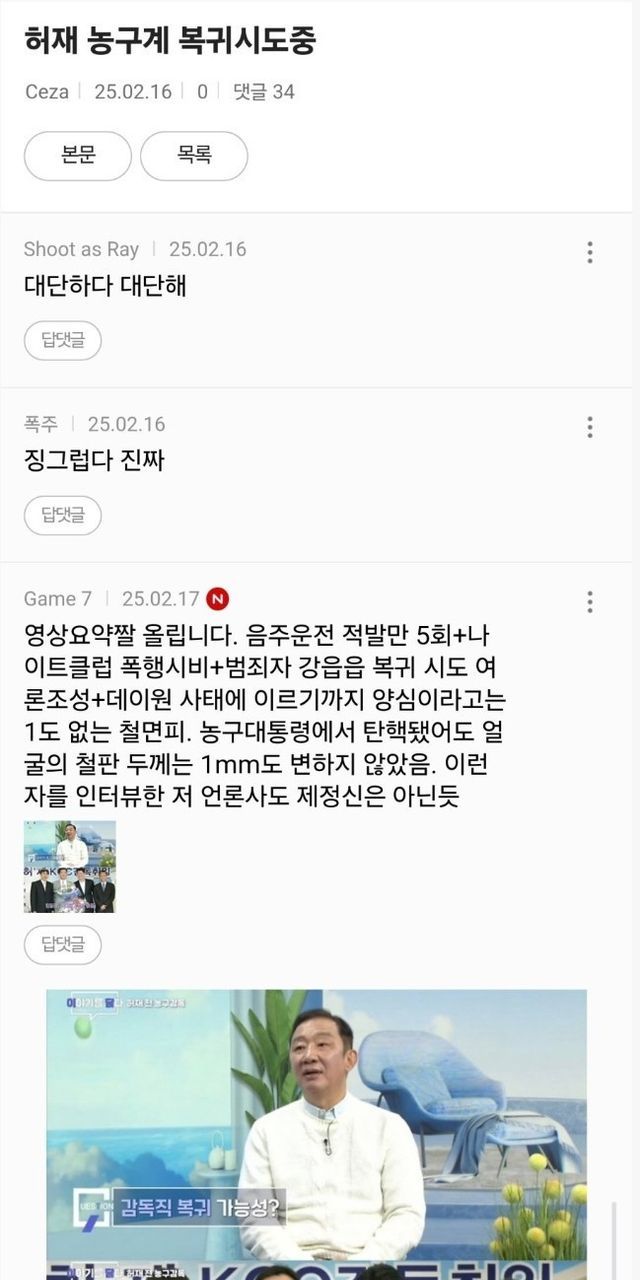Reply to 폭주's comment with 답댓글
The height and width of the screenshot is (1280, 640).
[63, 515]
